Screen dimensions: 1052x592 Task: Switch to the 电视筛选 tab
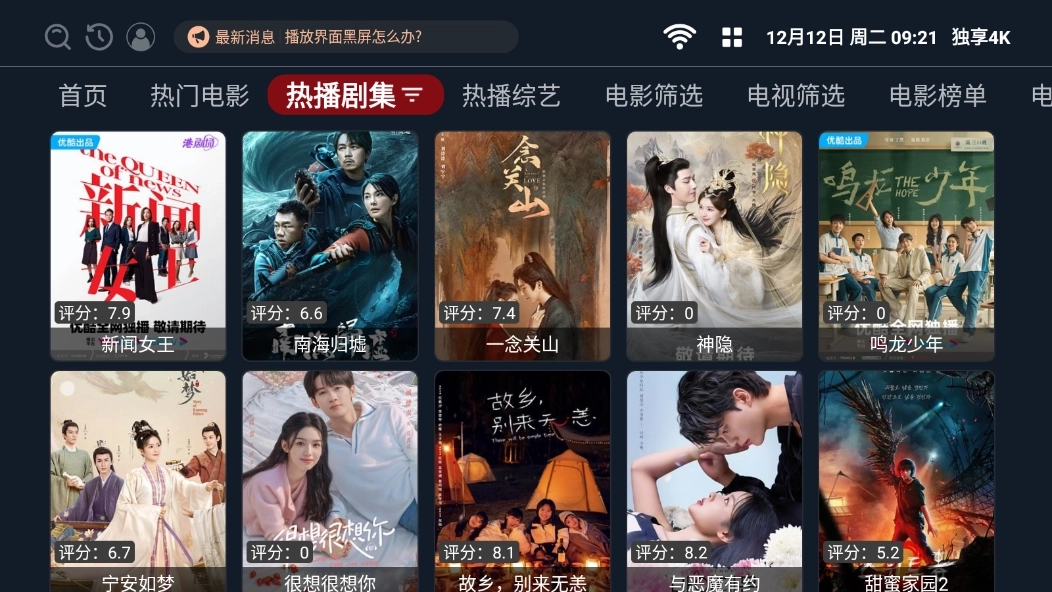click(x=796, y=96)
